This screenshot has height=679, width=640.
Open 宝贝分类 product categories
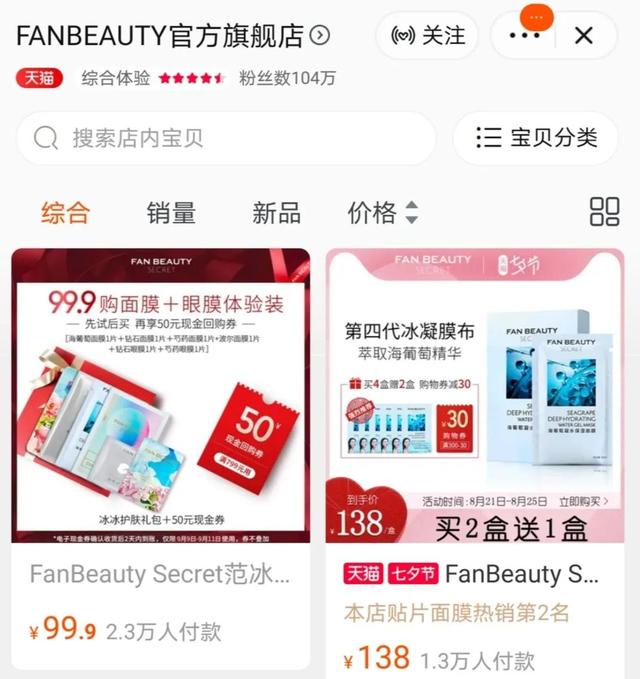536,138
